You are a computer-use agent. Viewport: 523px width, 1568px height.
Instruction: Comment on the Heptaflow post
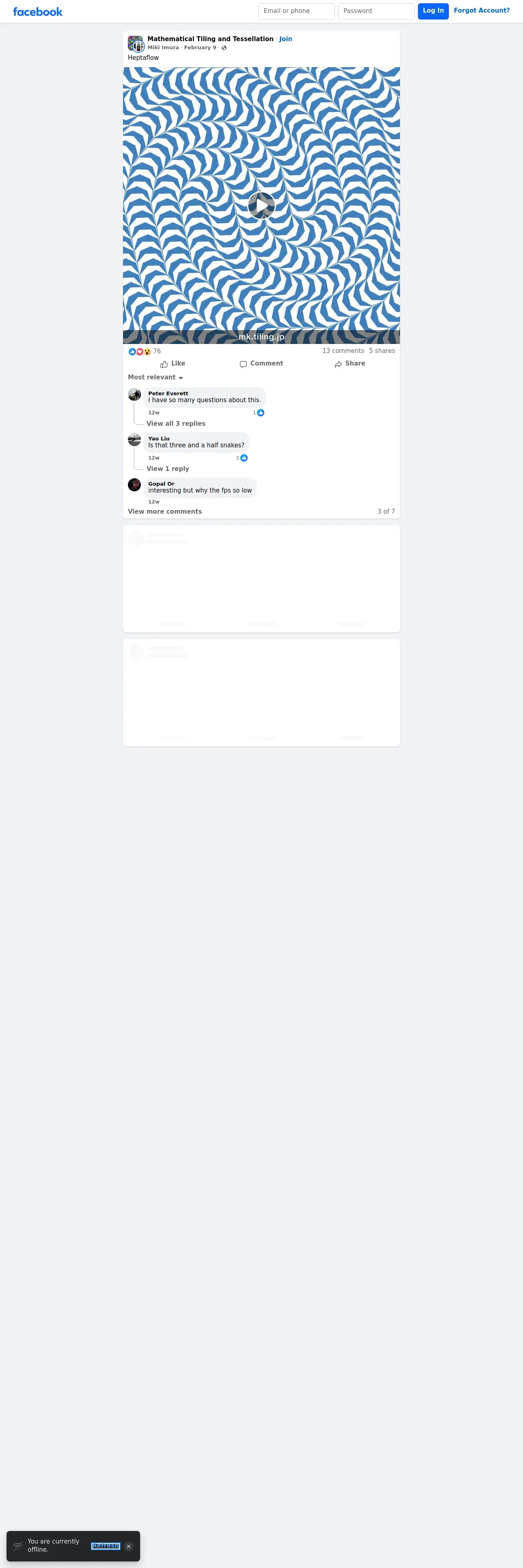coord(261,364)
